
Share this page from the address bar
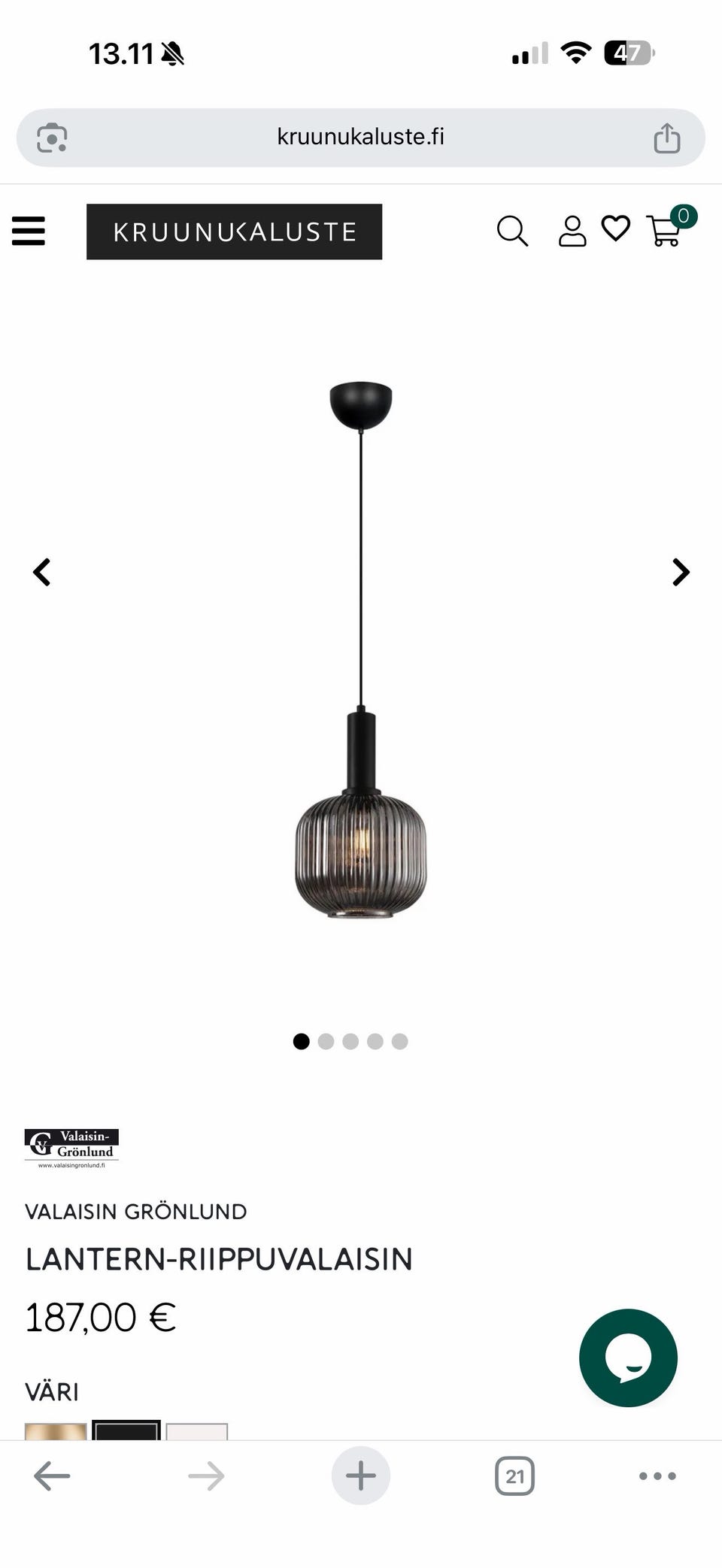pyautogui.click(x=666, y=138)
